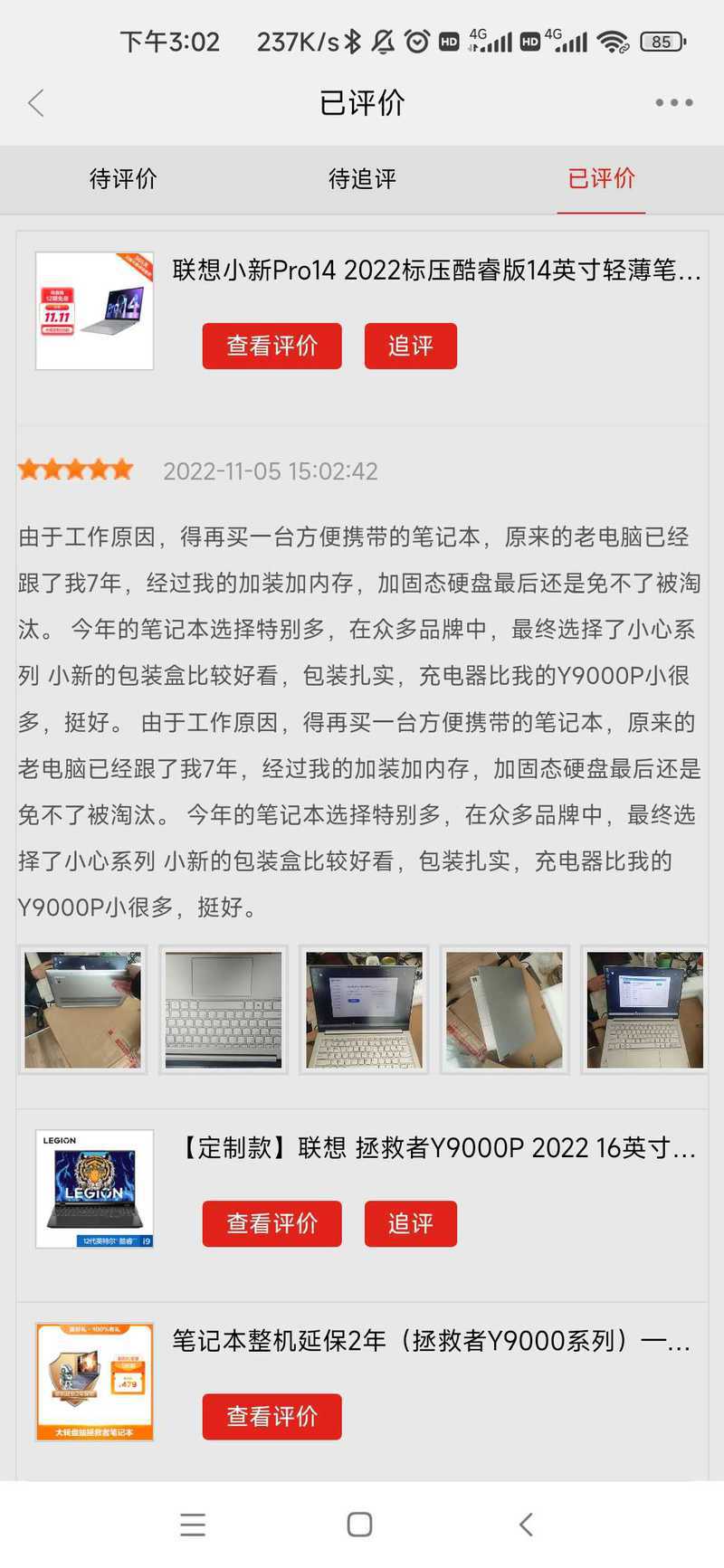Tap 查看评价 for 拯救者Y9000P 2022
The width and height of the screenshot is (724, 1568).
click(271, 1223)
